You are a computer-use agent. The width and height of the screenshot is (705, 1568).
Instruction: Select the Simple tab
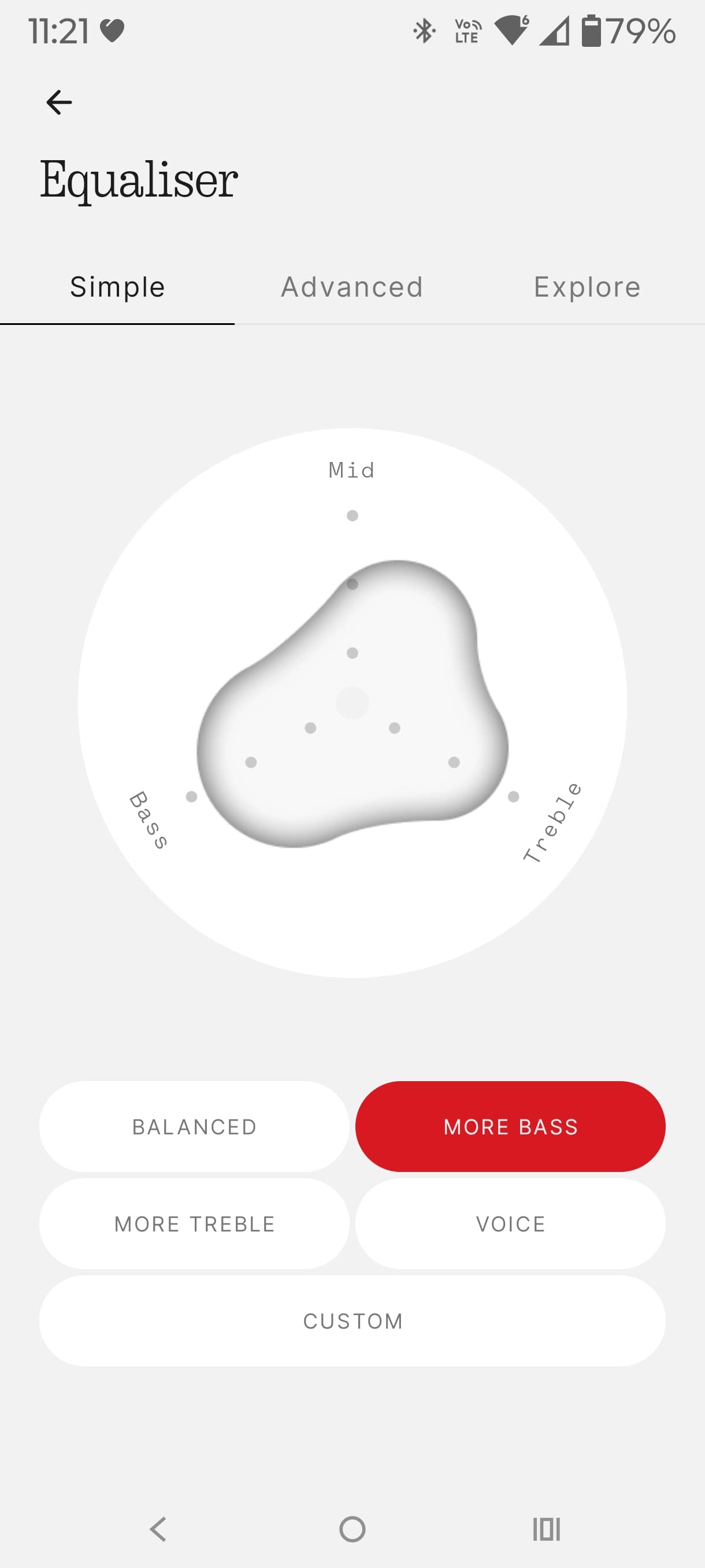[117, 287]
